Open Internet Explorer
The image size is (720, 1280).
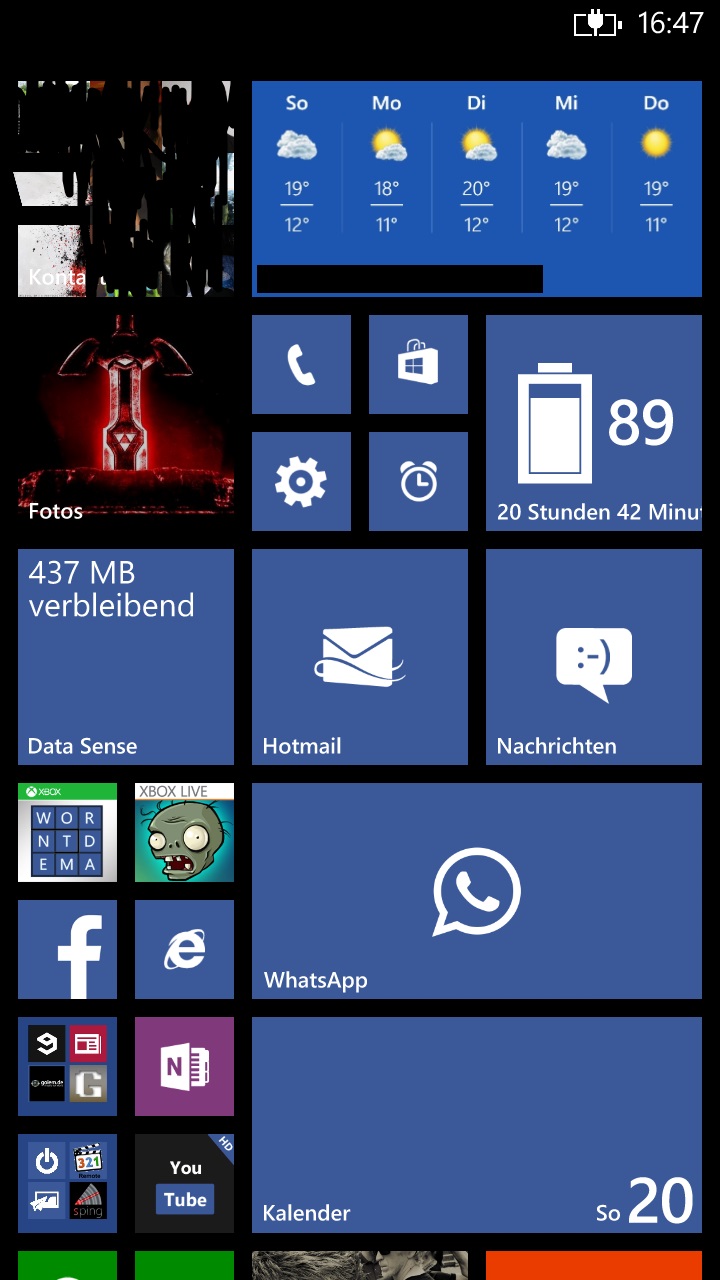(x=184, y=949)
